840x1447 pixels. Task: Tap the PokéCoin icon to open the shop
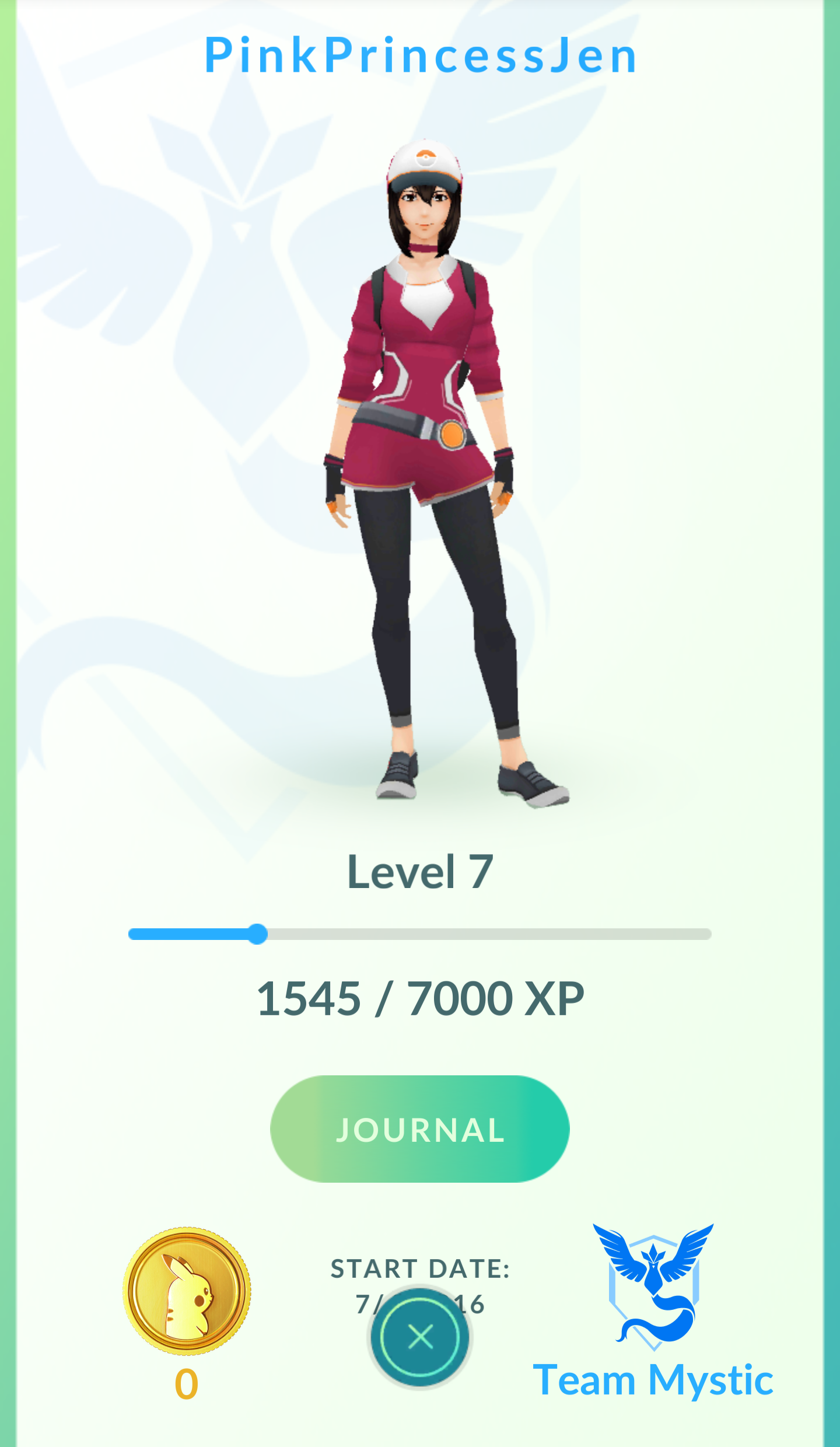click(x=187, y=1291)
